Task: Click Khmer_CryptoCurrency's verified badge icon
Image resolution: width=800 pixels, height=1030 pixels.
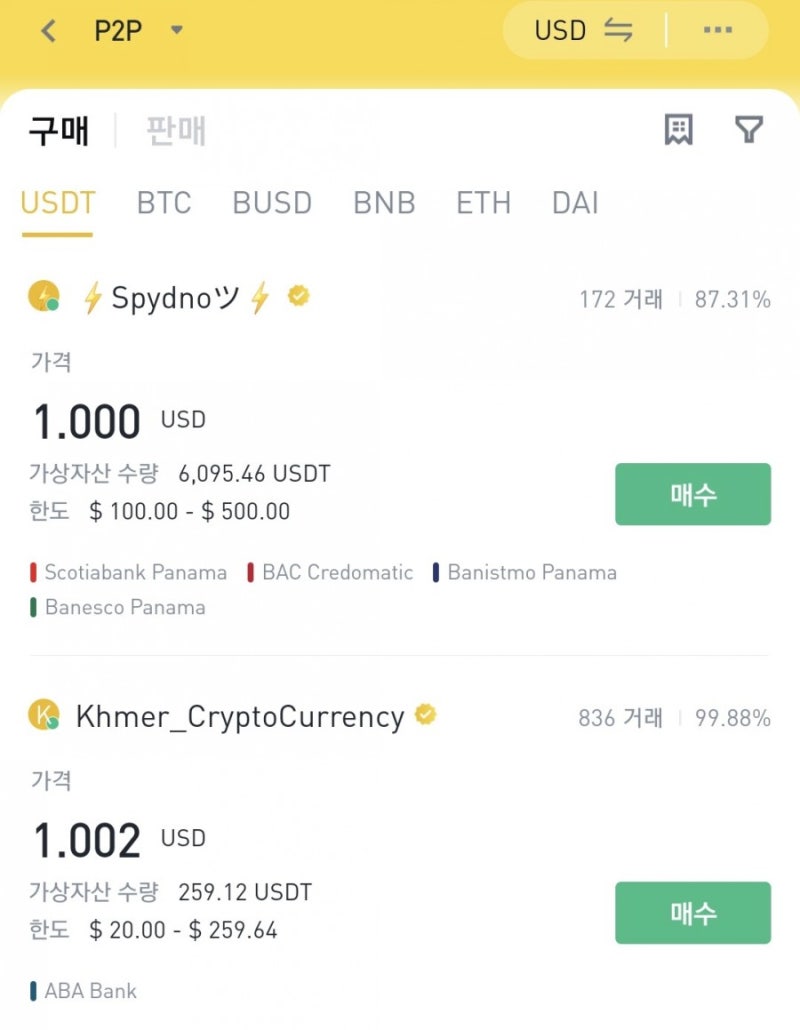Action: (425, 716)
